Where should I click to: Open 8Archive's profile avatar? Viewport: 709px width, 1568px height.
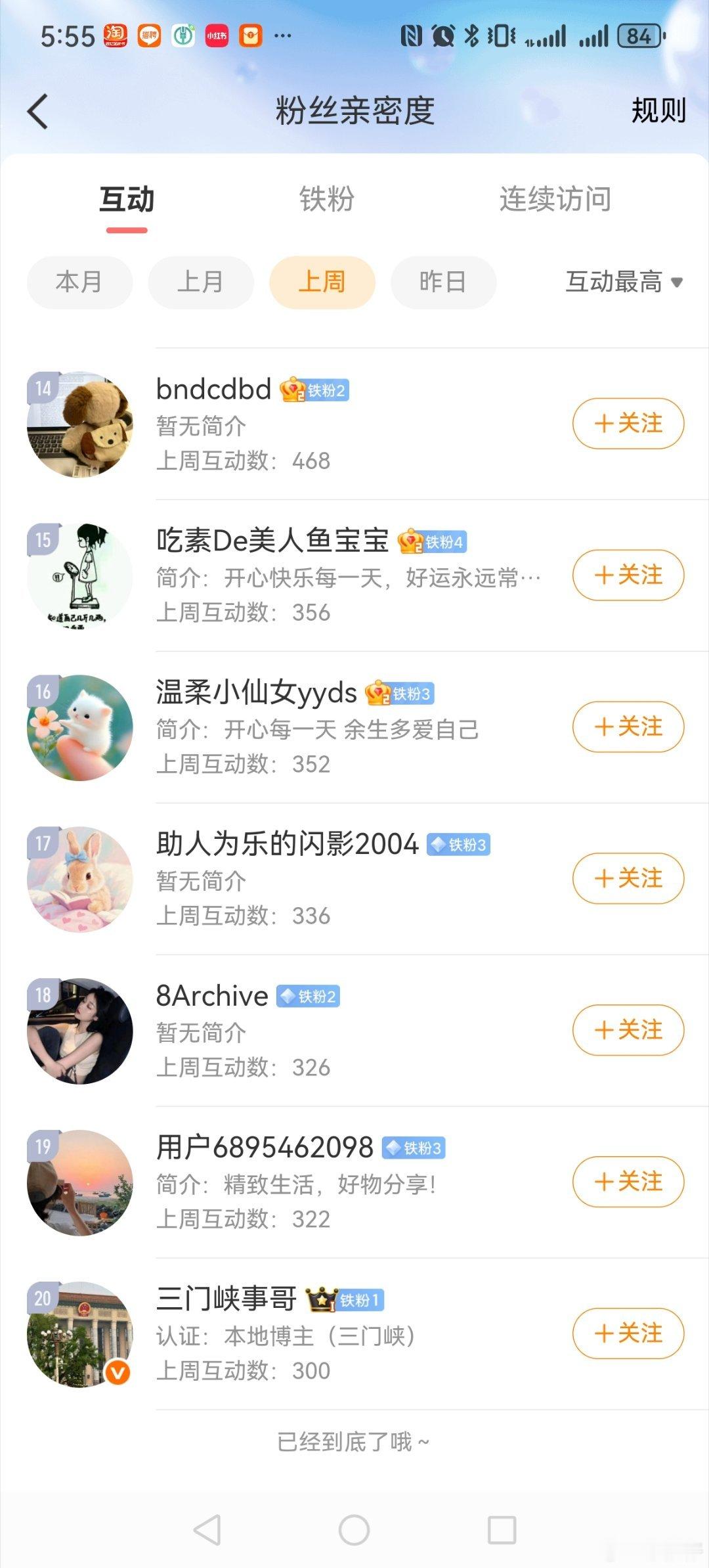79,1031
